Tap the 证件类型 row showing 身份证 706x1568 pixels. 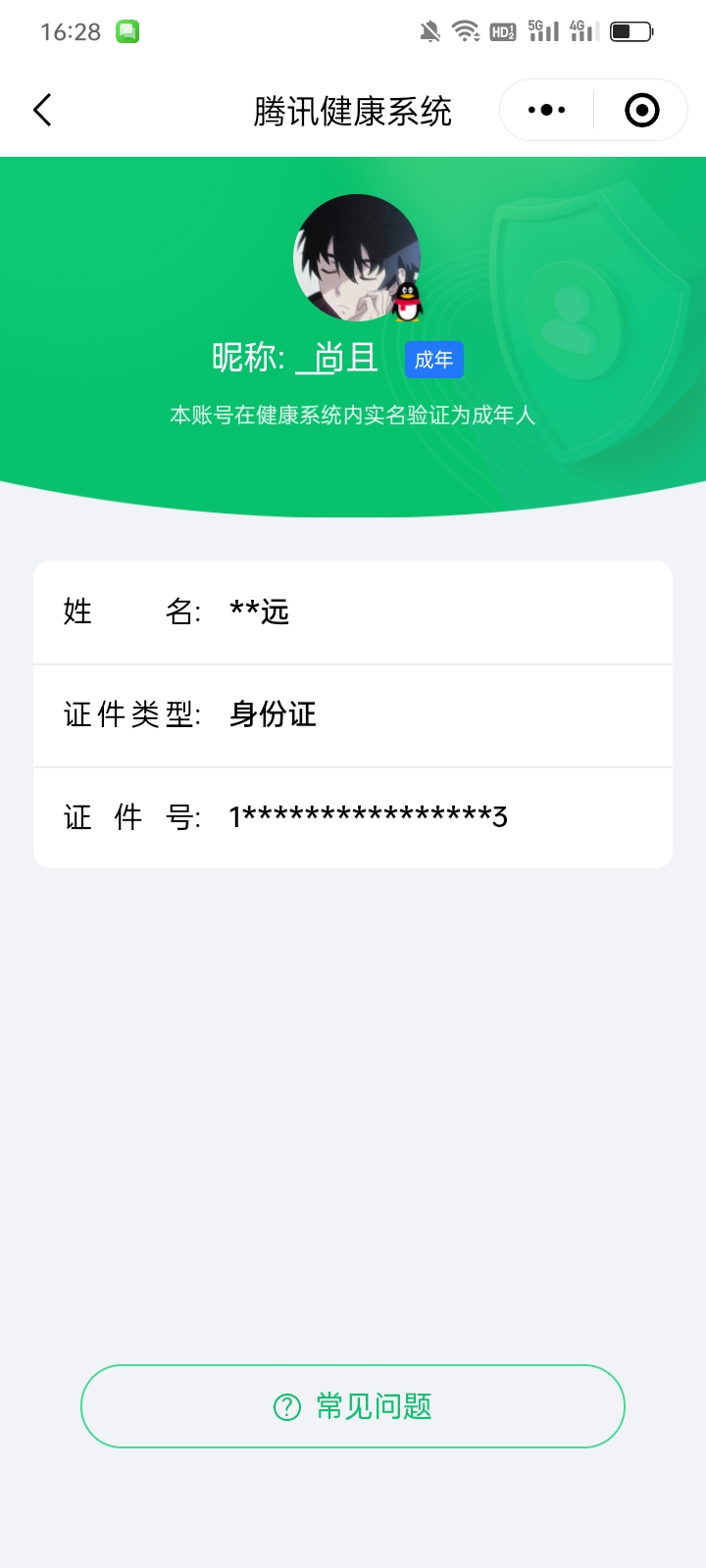(x=353, y=715)
